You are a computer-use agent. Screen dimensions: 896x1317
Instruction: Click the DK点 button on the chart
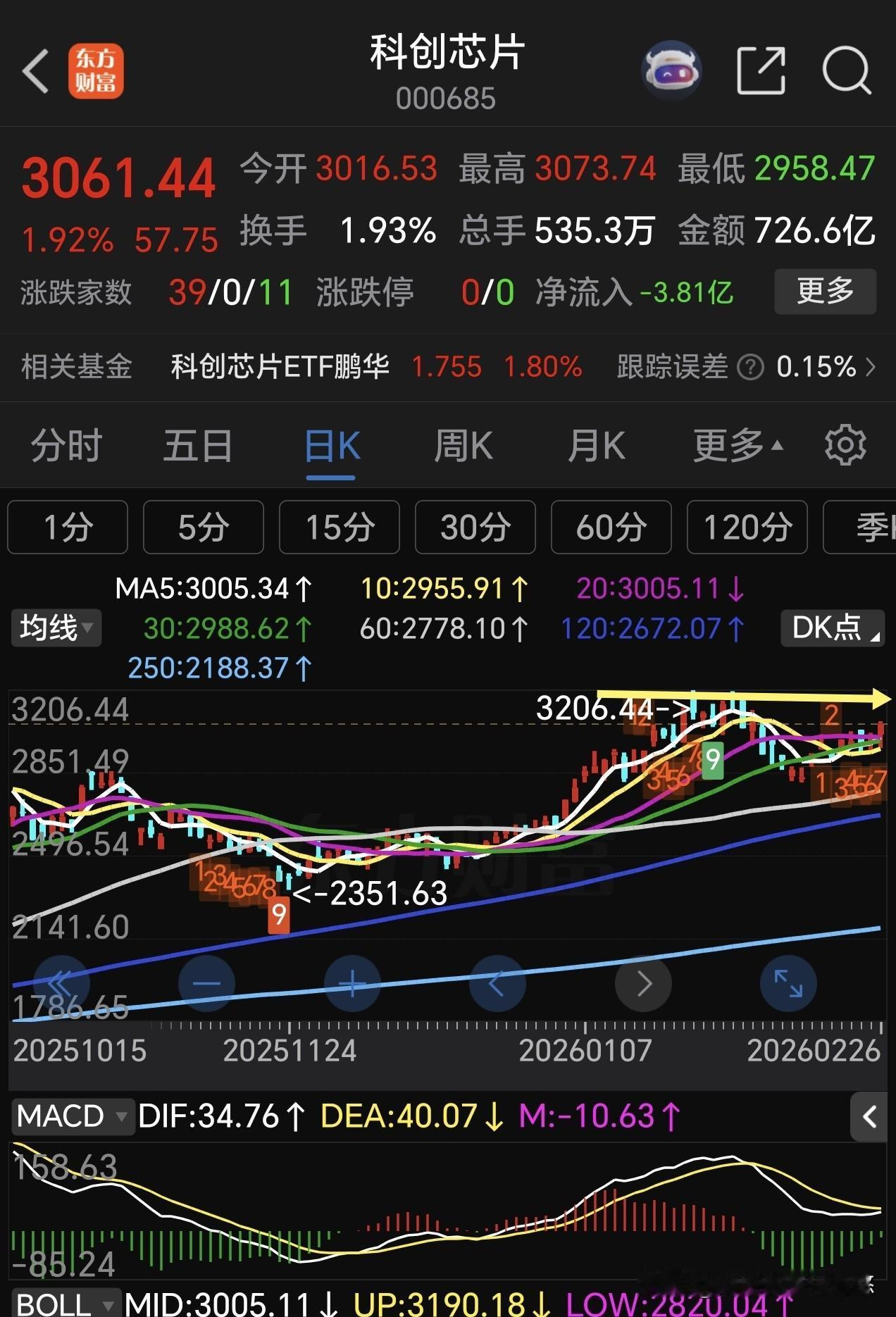click(831, 628)
